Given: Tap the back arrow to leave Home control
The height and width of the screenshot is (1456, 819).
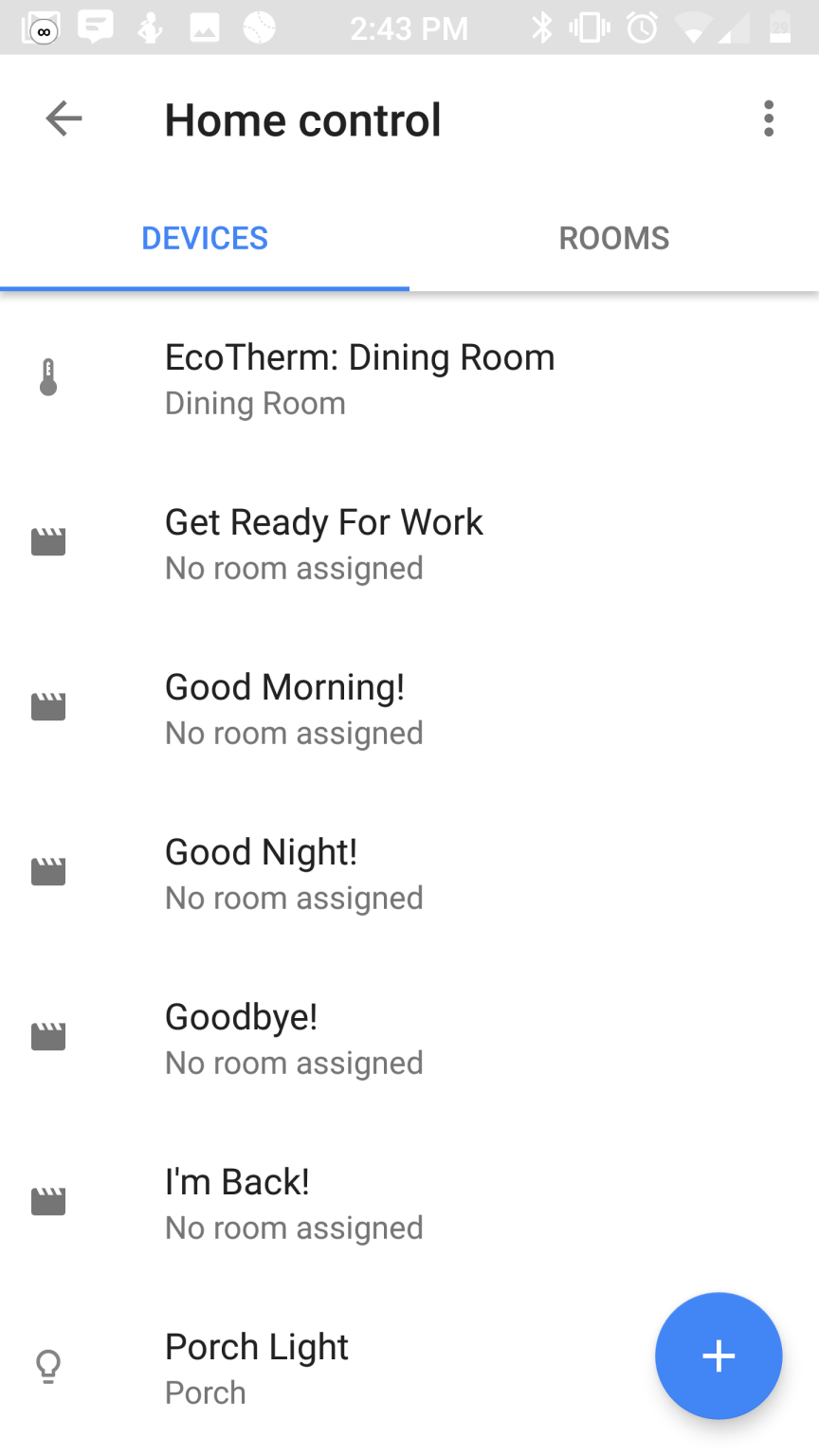Looking at the screenshot, I should [62, 119].
